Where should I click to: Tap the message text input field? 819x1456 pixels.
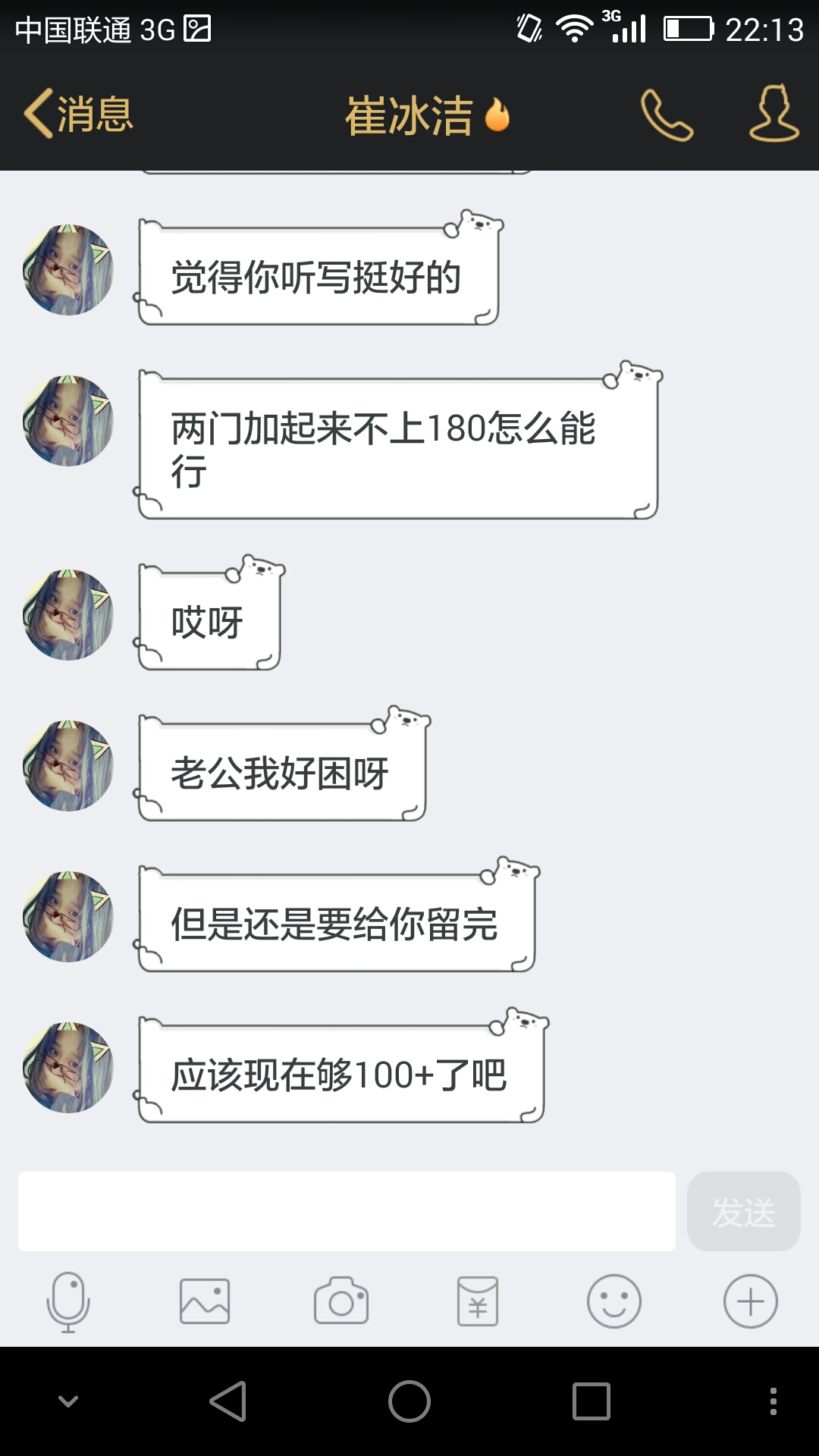click(x=347, y=1211)
